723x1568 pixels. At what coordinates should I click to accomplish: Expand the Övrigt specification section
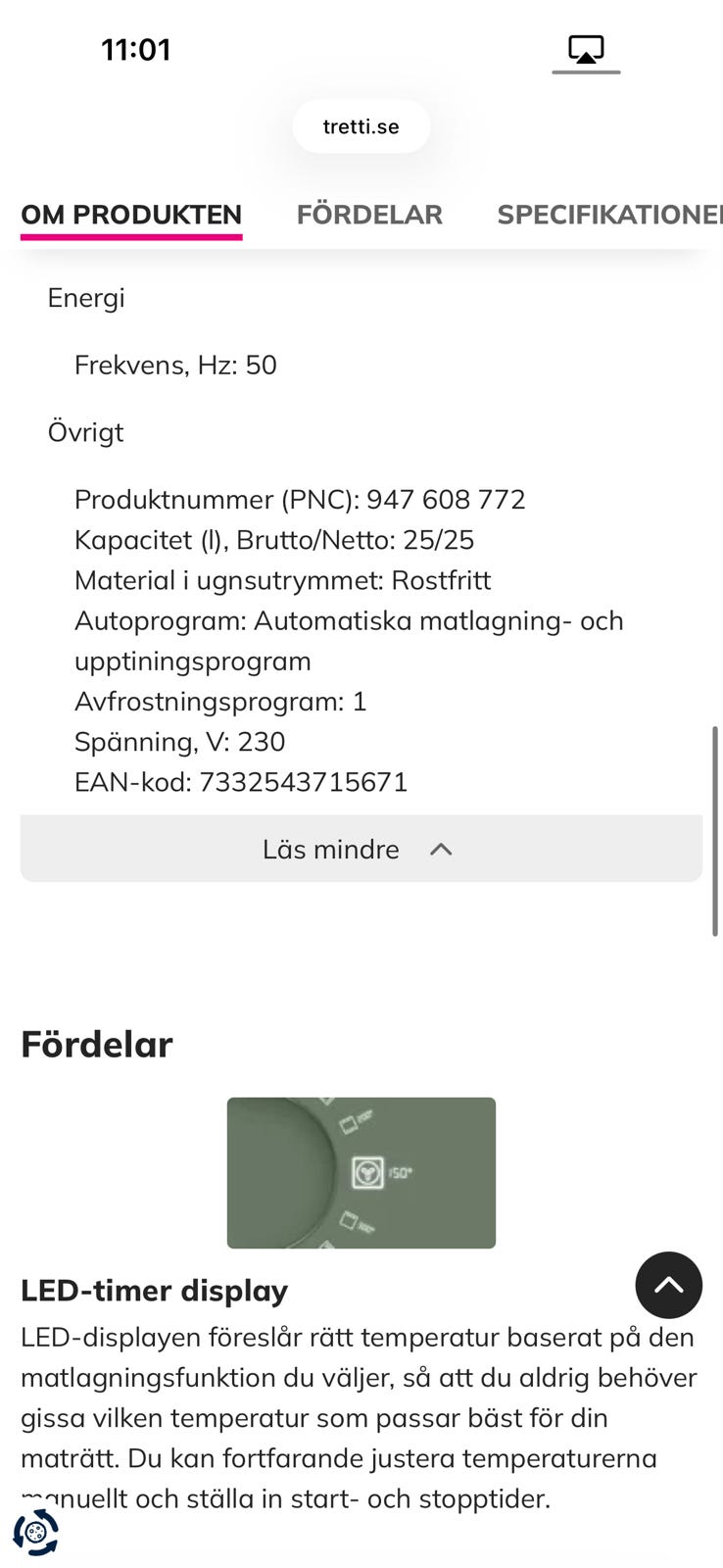86,431
